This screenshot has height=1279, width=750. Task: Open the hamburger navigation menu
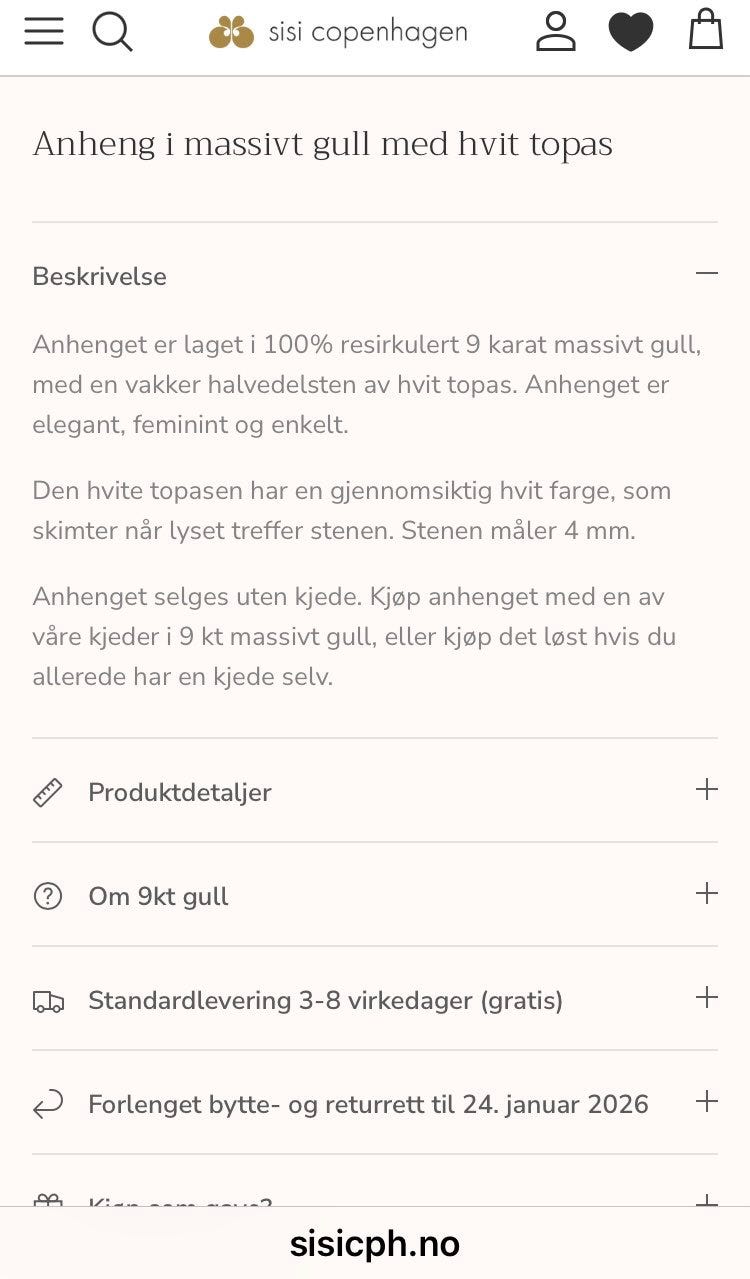coord(43,31)
